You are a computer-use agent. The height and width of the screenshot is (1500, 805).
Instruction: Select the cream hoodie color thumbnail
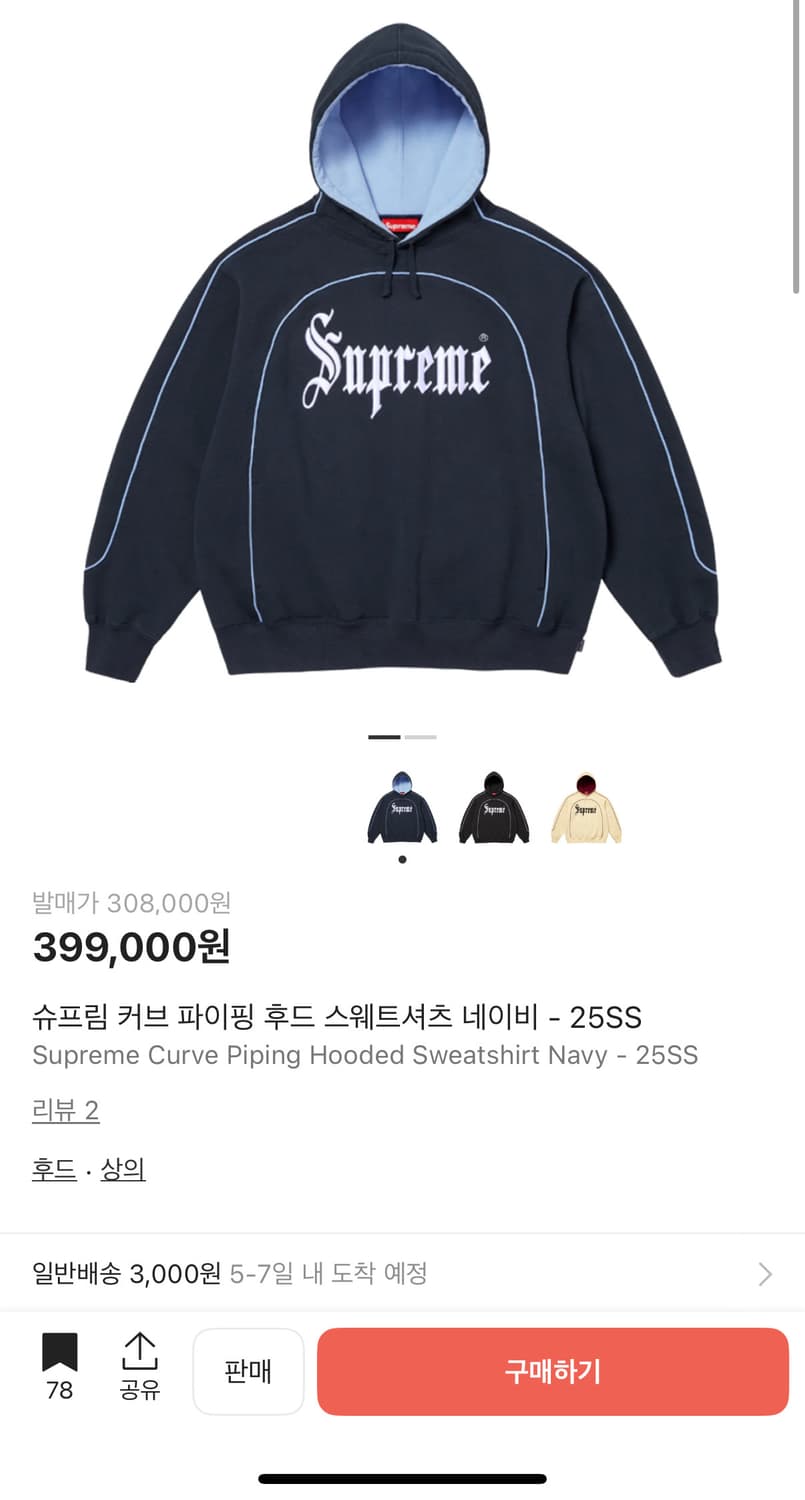[588, 807]
